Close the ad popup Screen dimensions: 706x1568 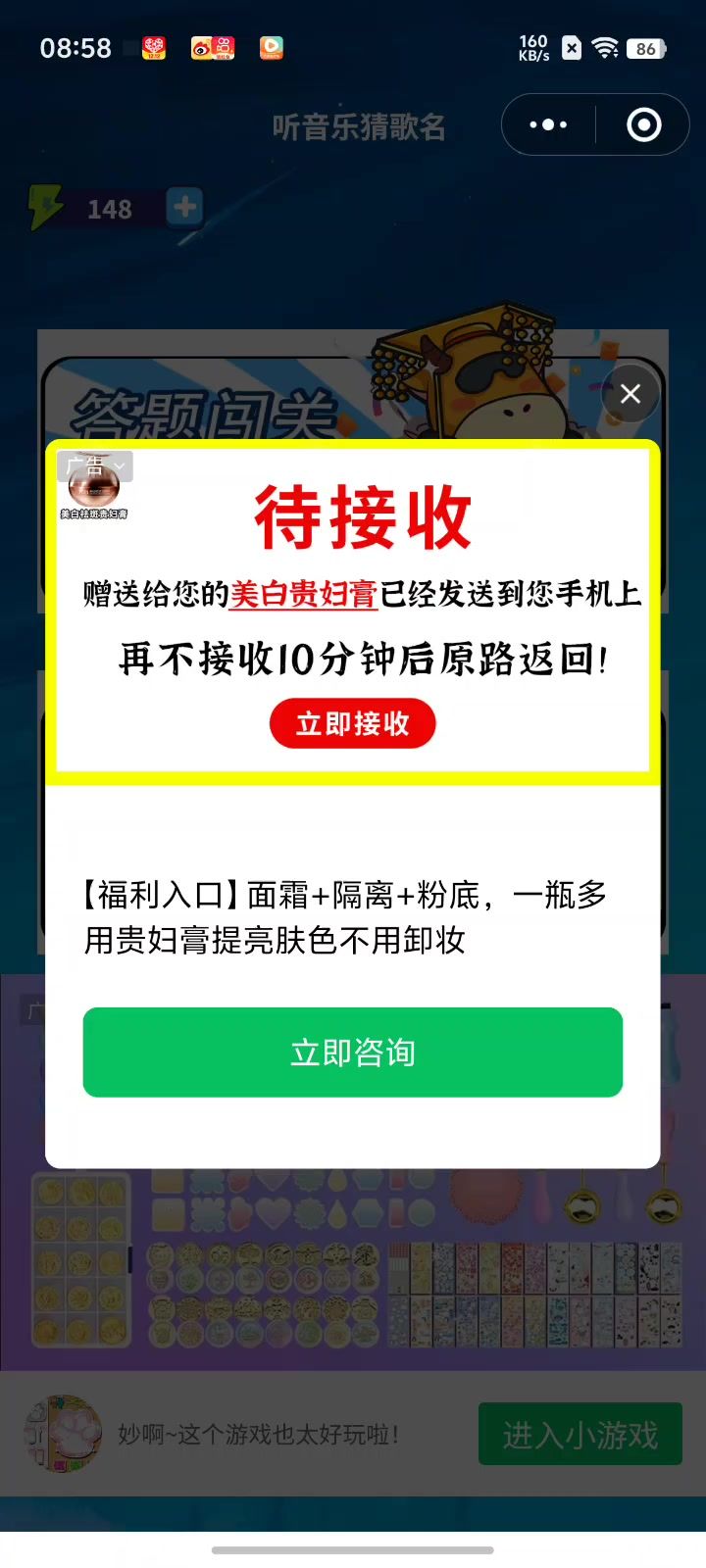[630, 394]
